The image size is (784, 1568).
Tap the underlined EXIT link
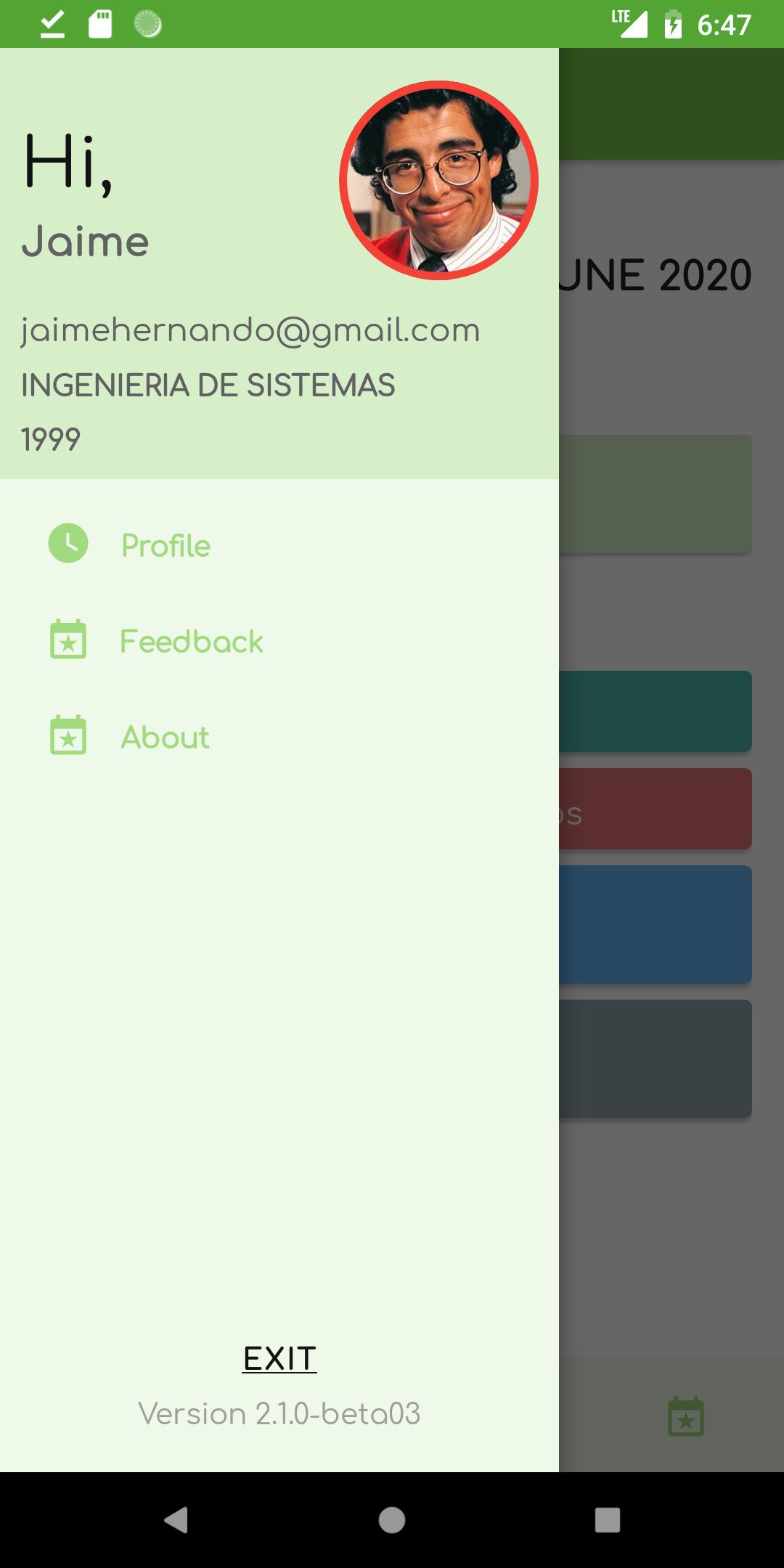(279, 1359)
